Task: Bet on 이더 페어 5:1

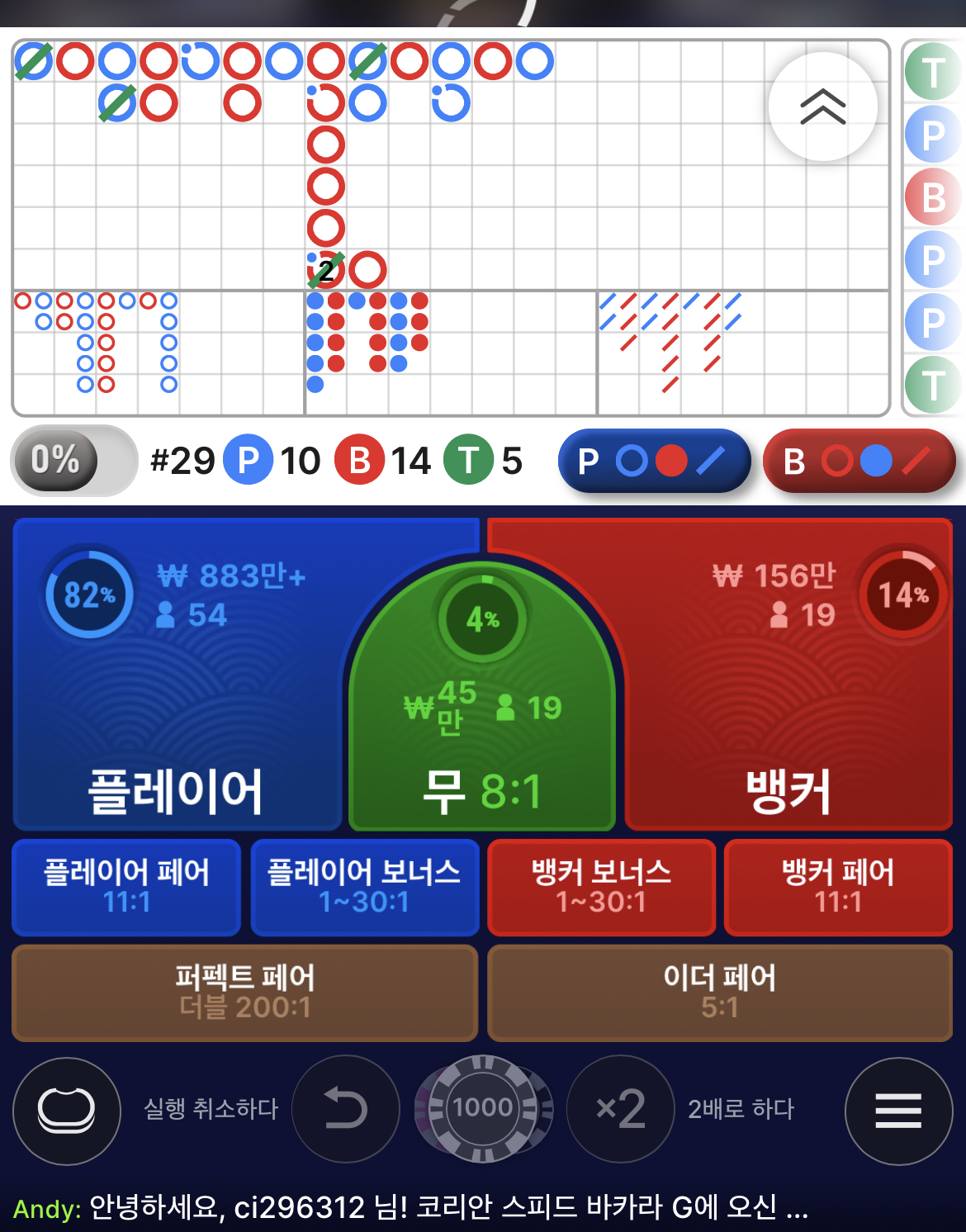Action: (x=719, y=993)
